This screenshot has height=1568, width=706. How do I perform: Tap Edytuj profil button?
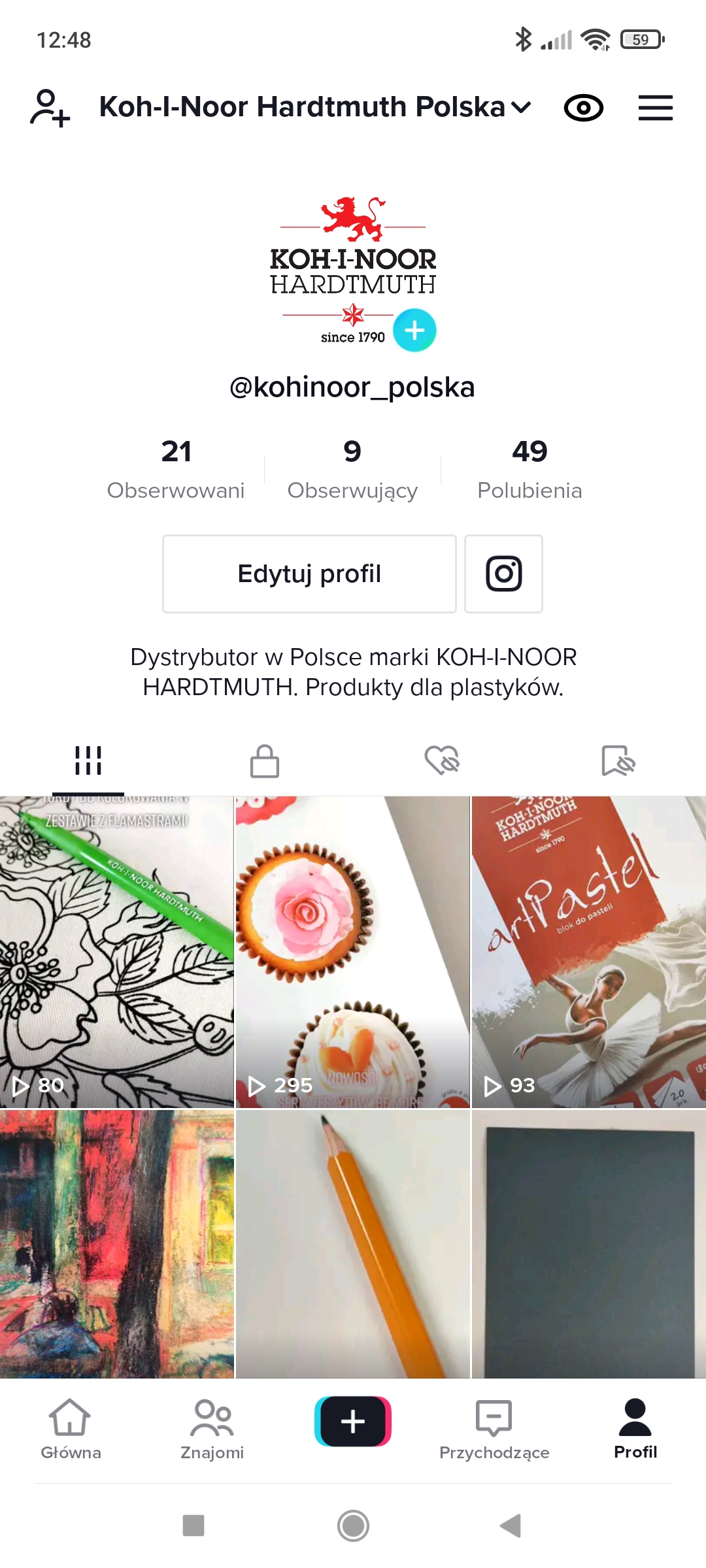click(309, 574)
